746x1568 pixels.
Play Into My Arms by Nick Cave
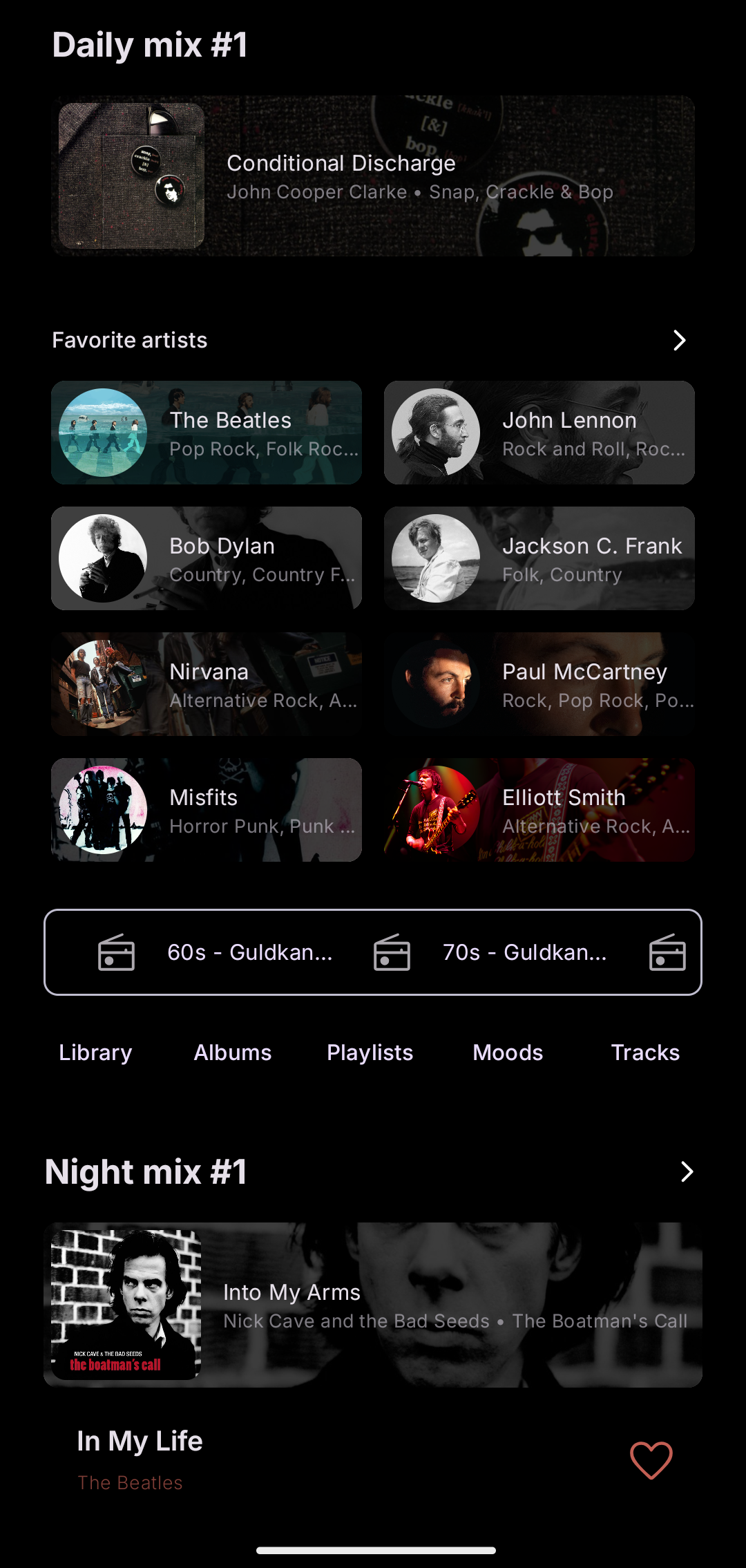click(373, 1305)
